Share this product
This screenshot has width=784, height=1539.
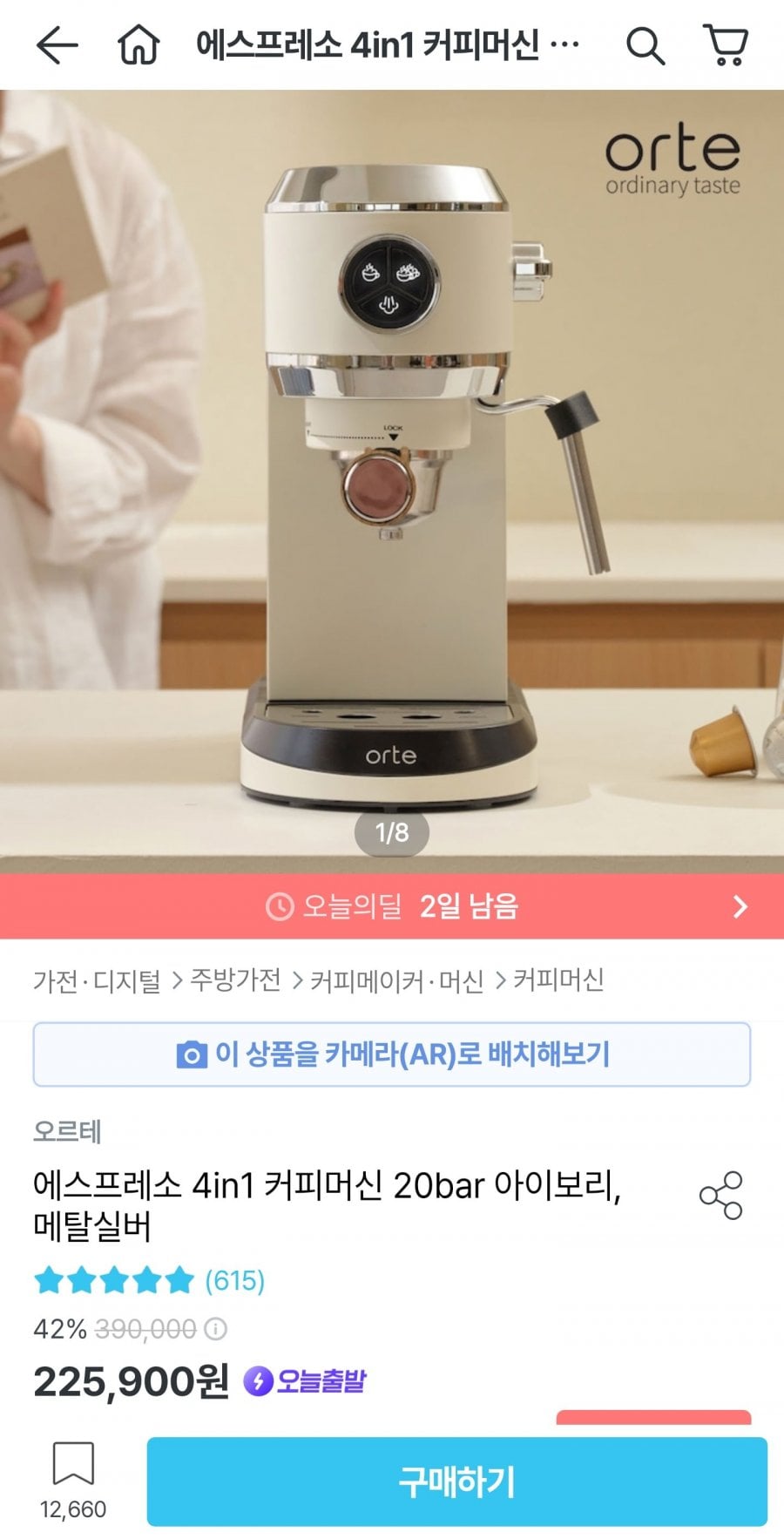point(720,1195)
